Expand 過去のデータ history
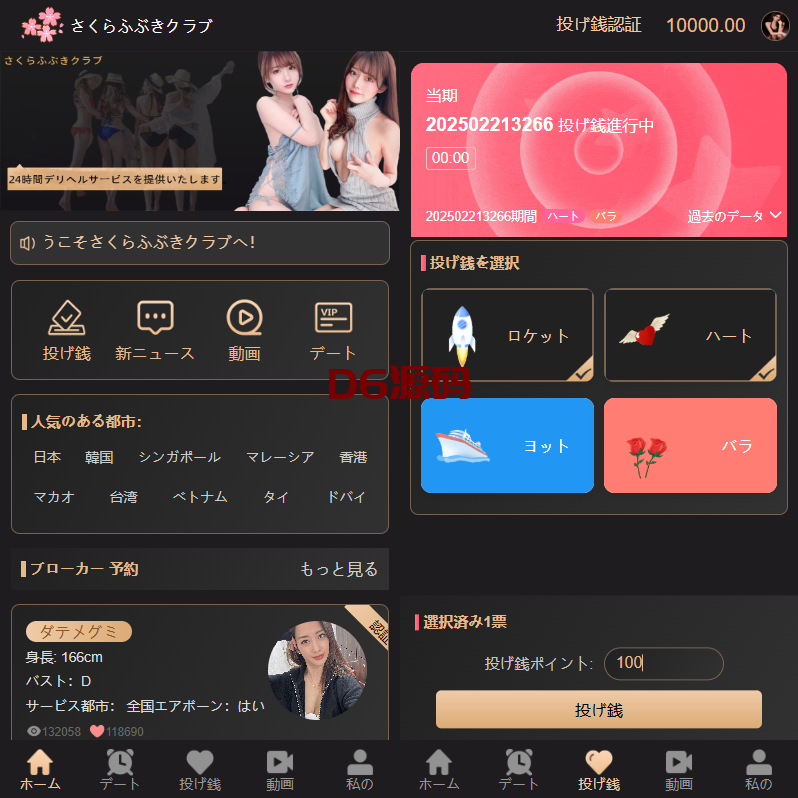 [x=734, y=216]
